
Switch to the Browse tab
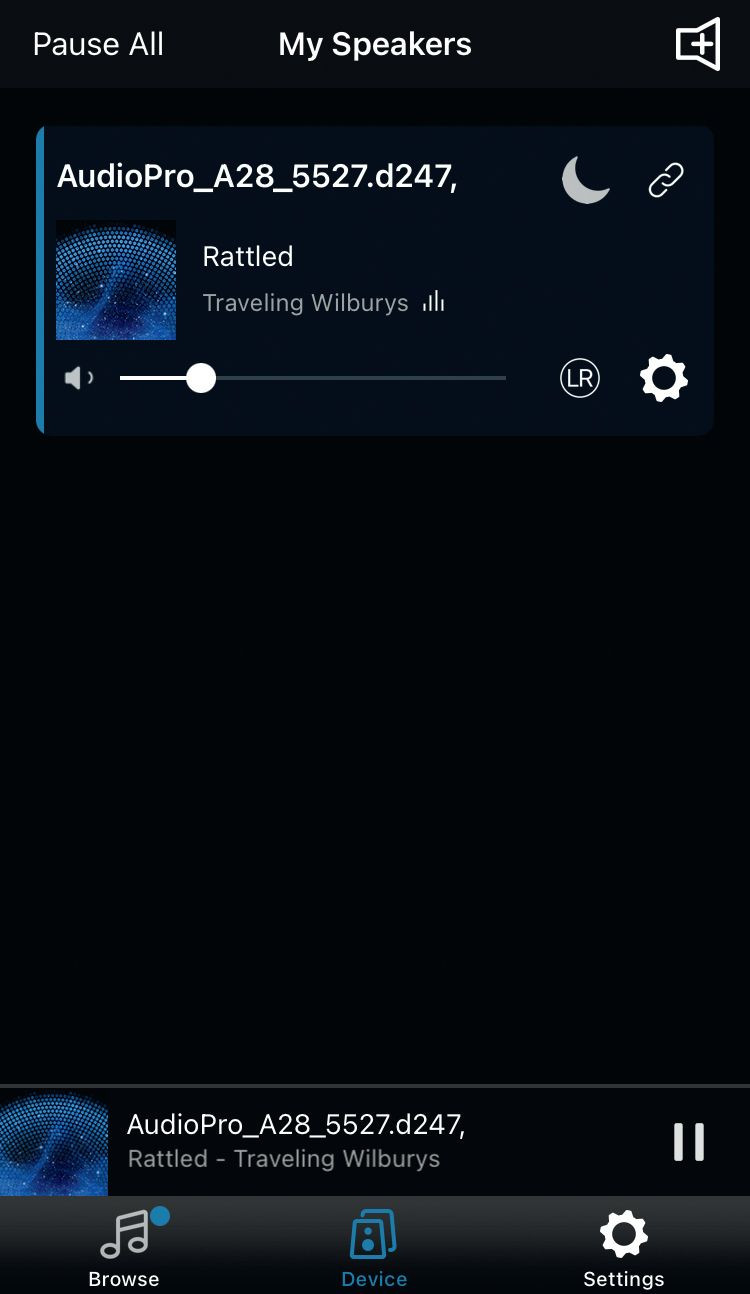pos(124,1247)
